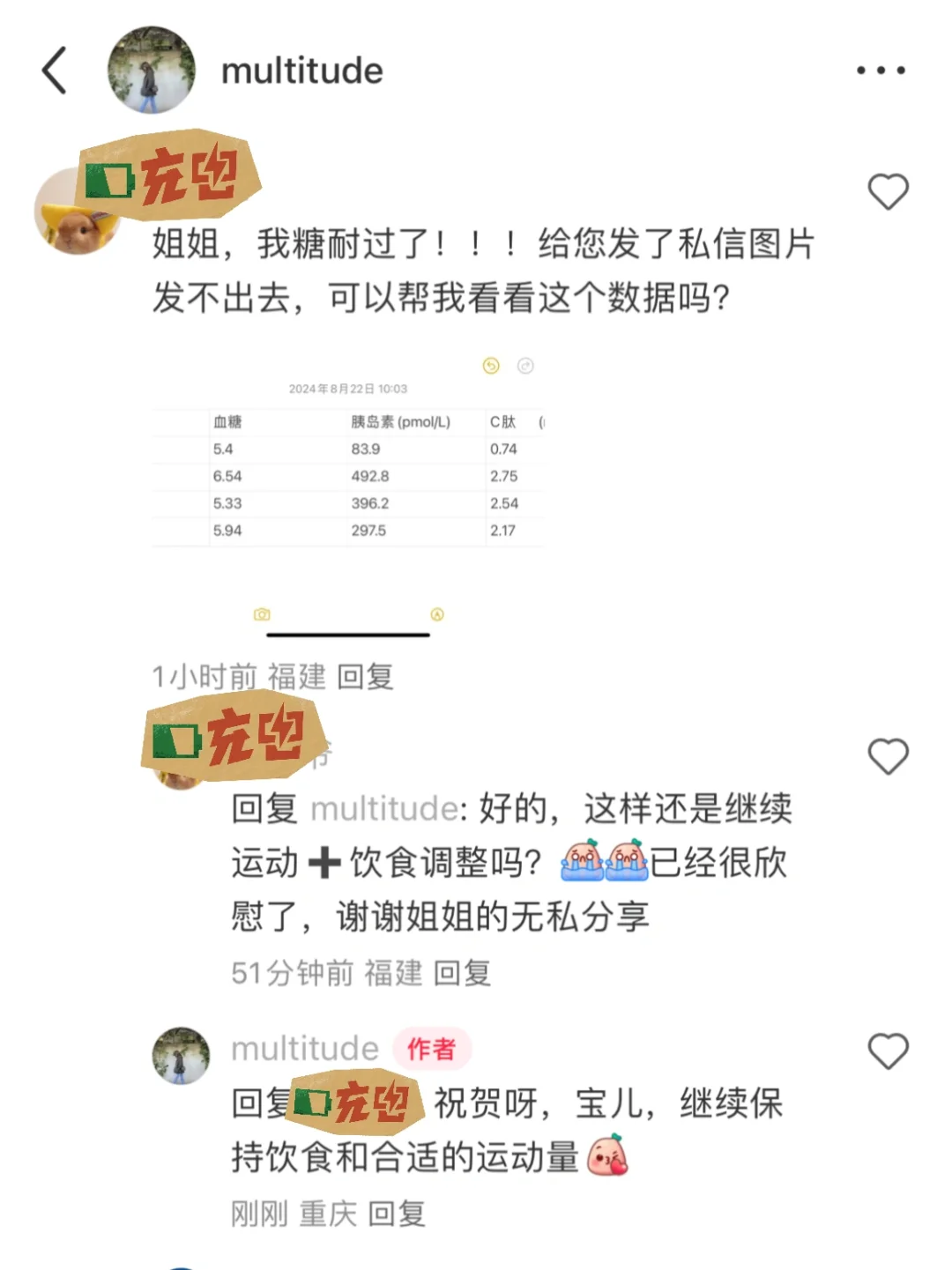Open the blood glucose data table image

coord(353,476)
